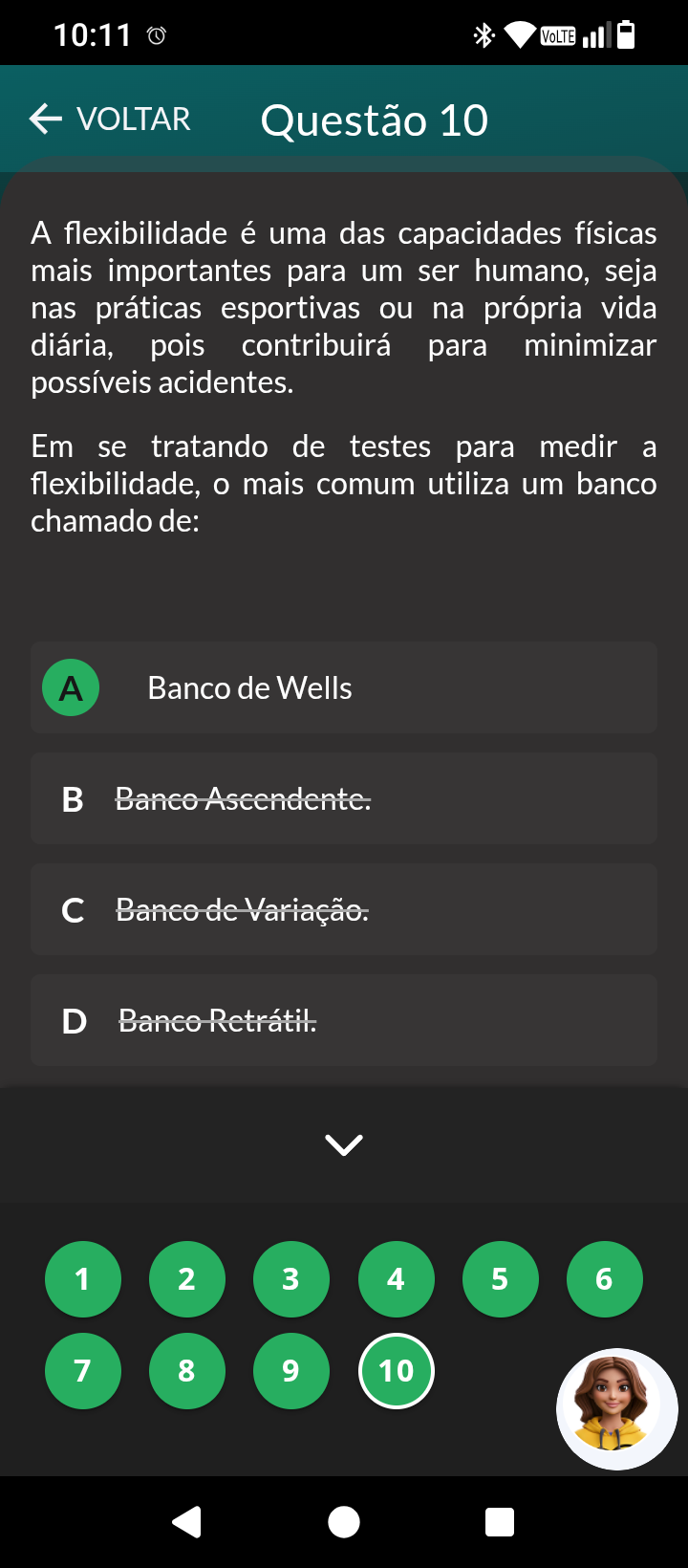Return to question 7
Screen dimensions: 688x1568
tap(83, 1371)
